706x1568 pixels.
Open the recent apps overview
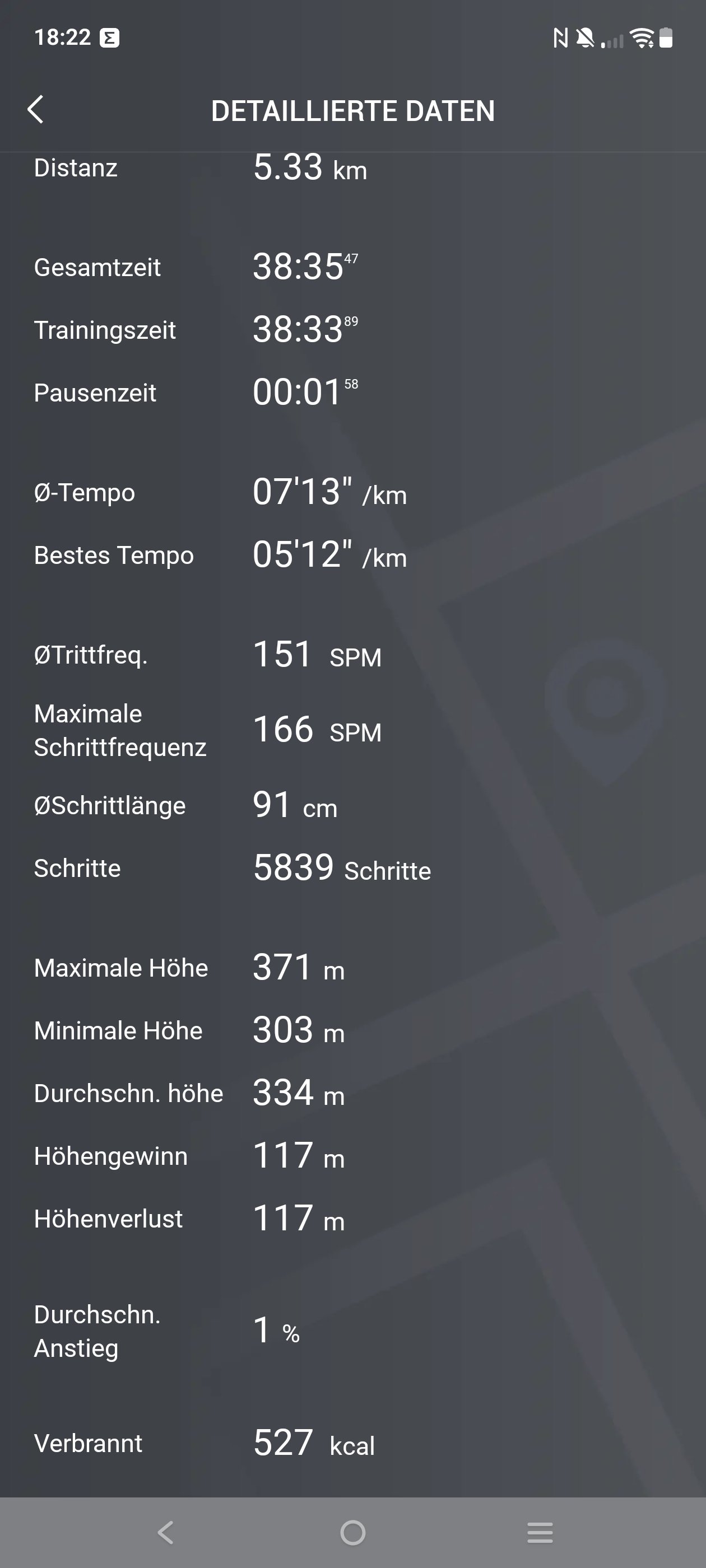(540, 1532)
